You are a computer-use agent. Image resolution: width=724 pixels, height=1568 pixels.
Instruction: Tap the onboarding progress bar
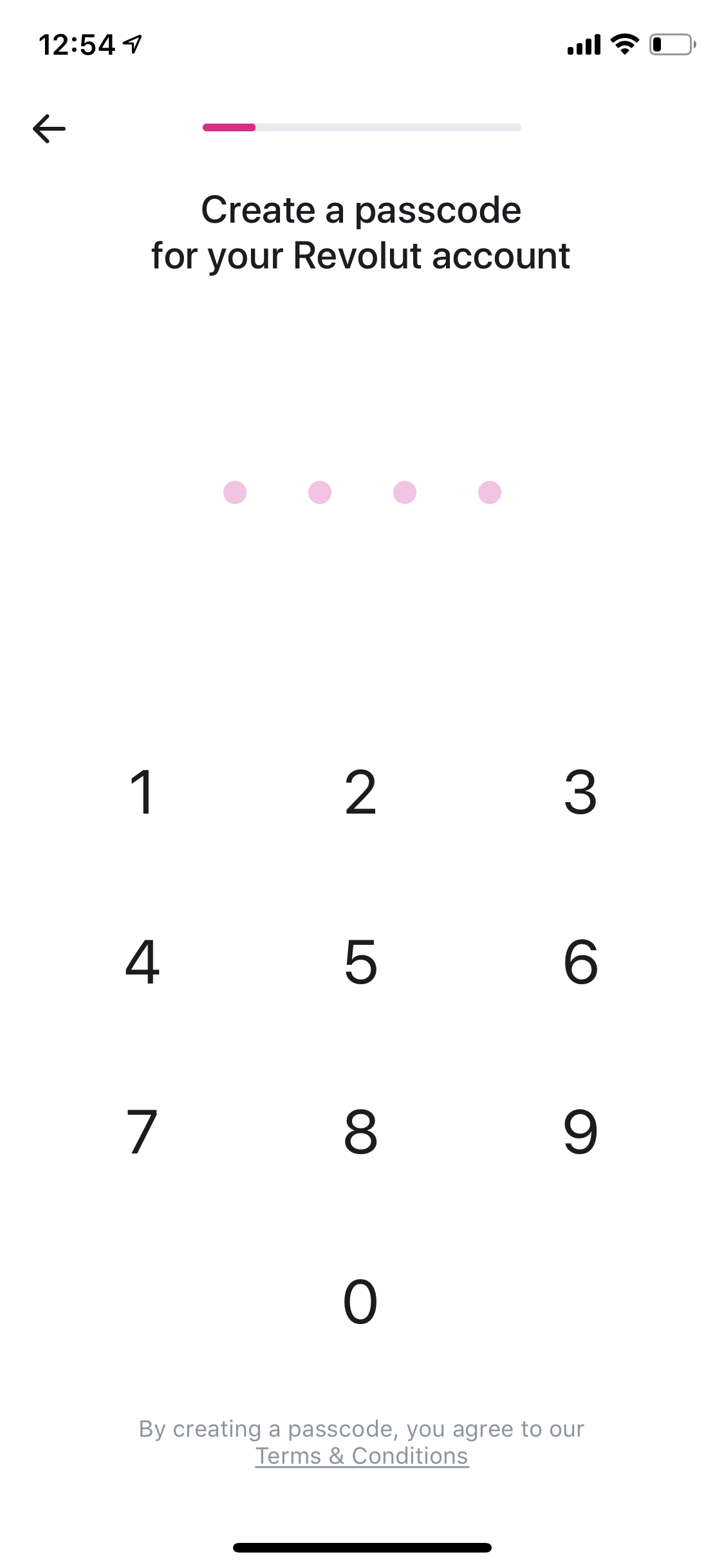click(362, 128)
